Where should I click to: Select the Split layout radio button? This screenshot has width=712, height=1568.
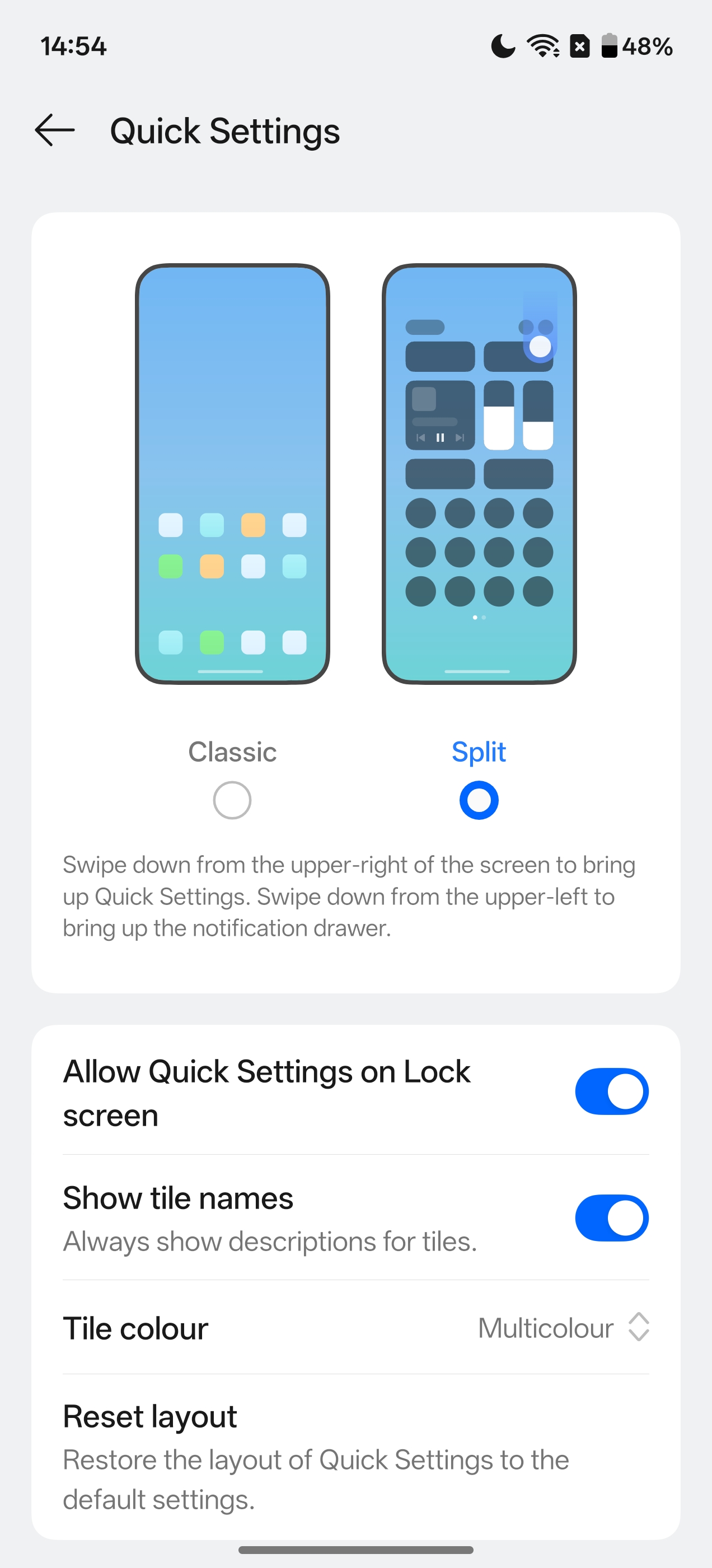479,800
